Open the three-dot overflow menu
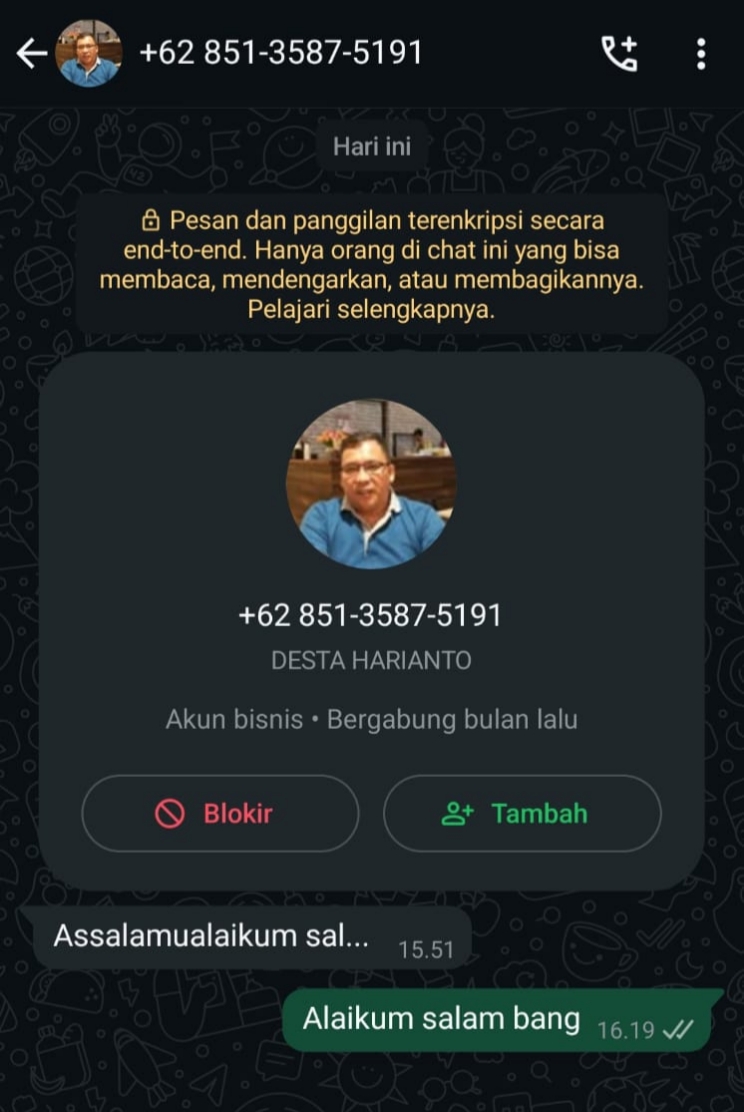The width and height of the screenshot is (744, 1112). click(x=701, y=54)
